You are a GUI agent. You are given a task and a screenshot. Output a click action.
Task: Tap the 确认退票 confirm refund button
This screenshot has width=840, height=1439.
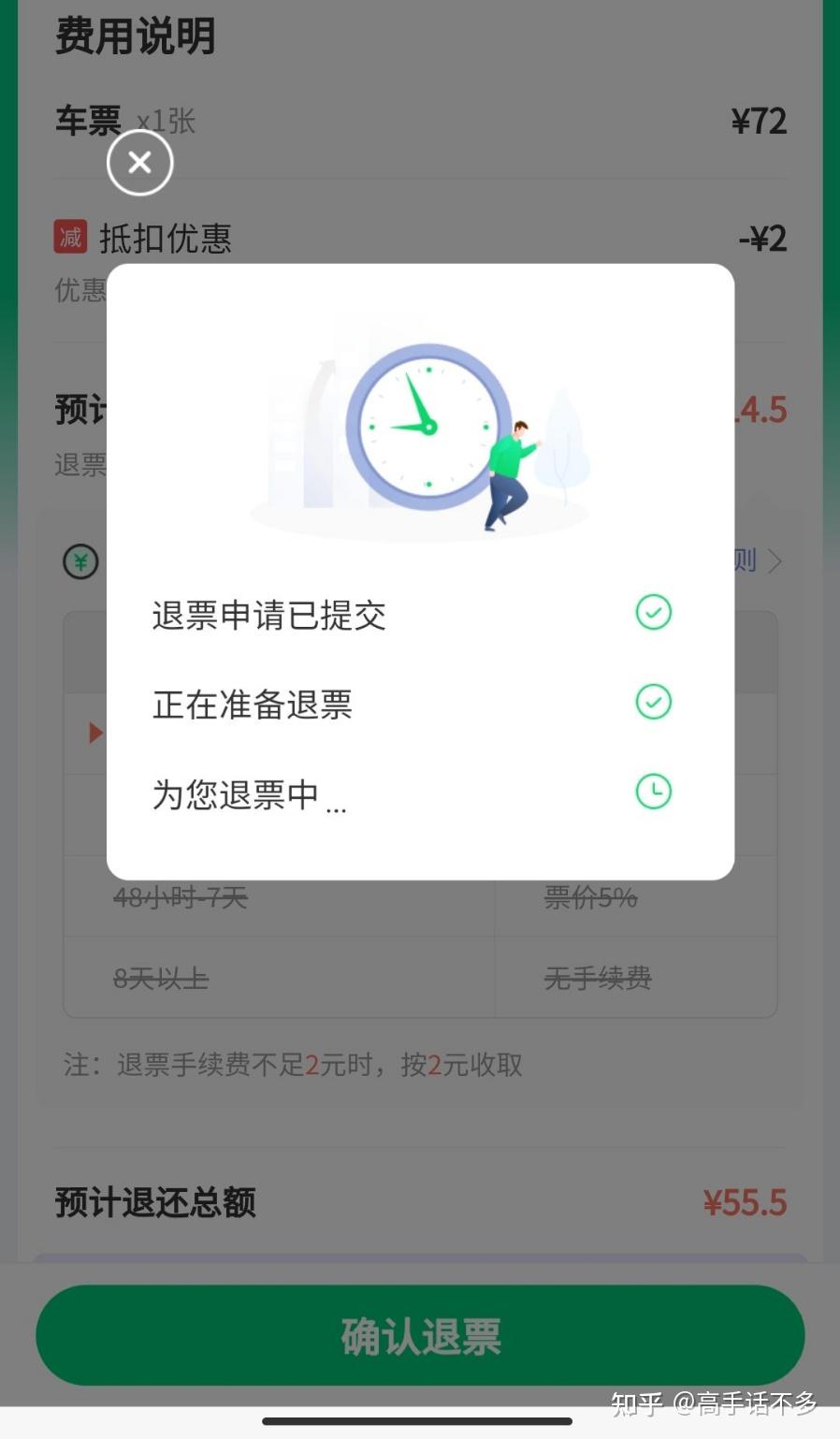click(x=420, y=1336)
